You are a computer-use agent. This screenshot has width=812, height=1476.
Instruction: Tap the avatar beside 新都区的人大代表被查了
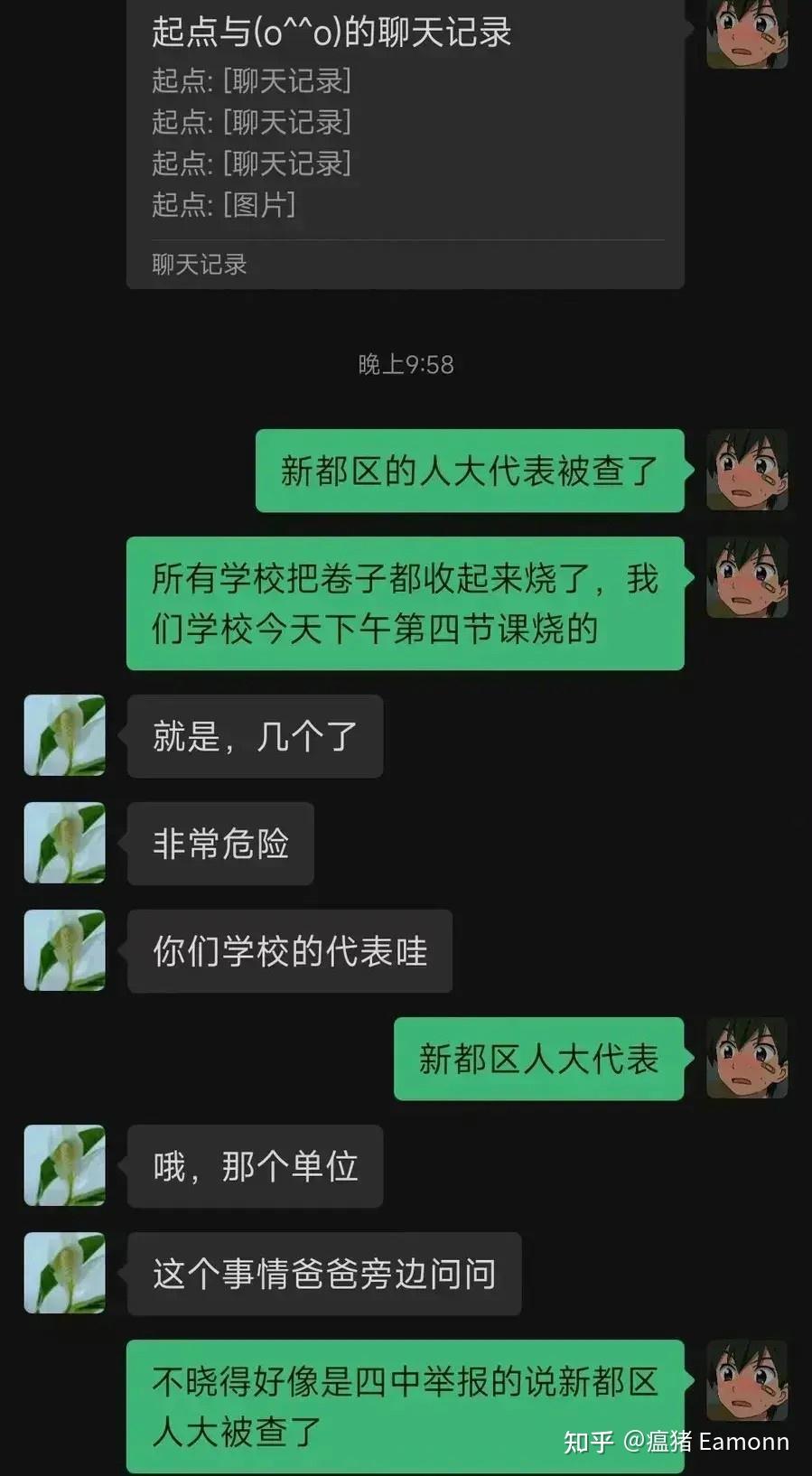click(x=747, y=470)
